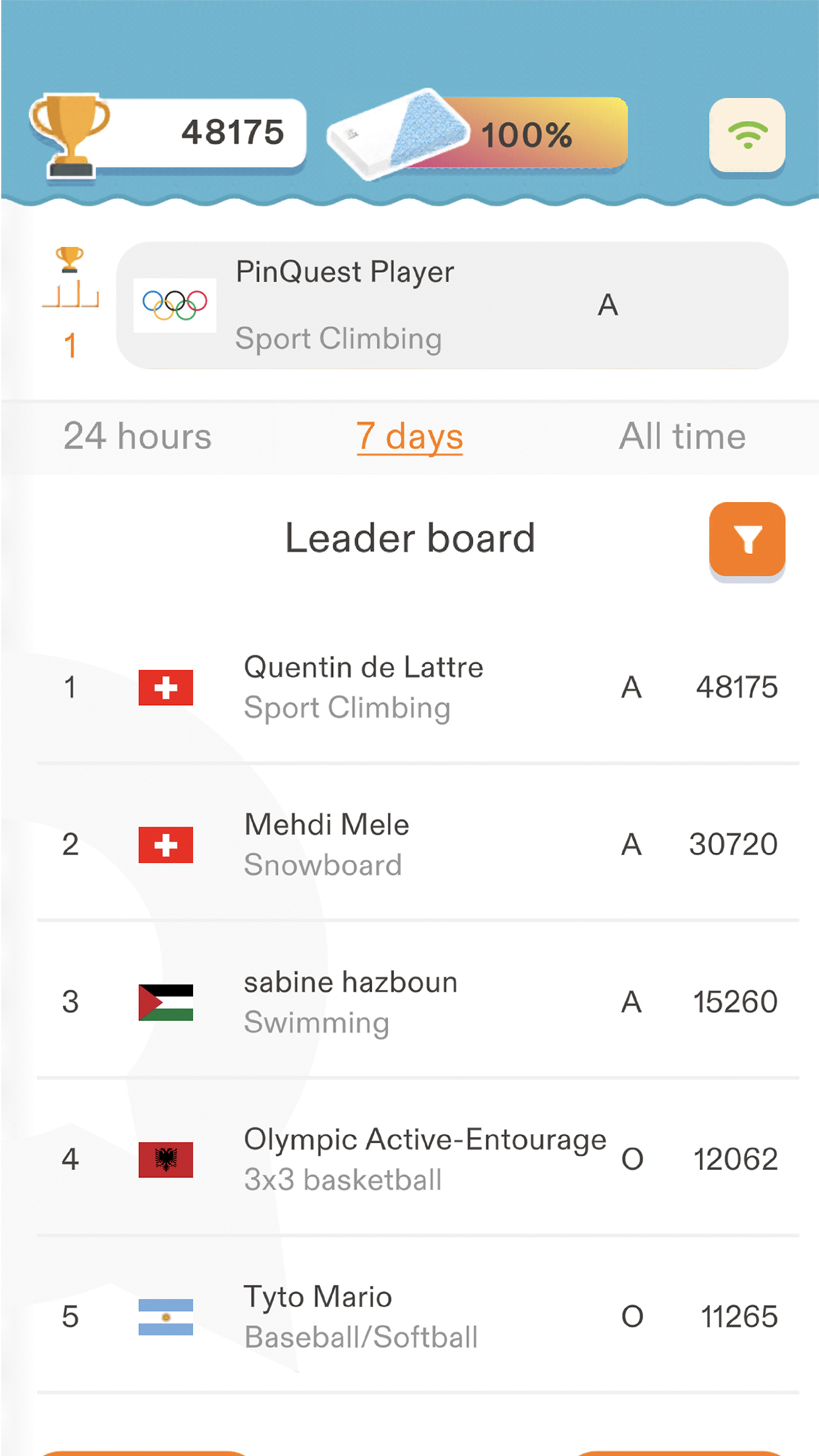Open Mehdi Mele's leaderboard row

tap(418, 845)
